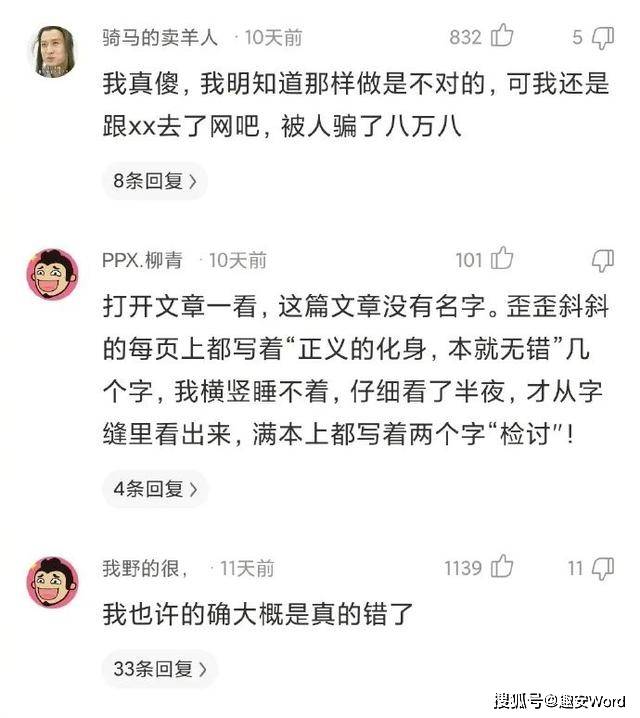Expand the 4条回复 replies

click(154, 489)
